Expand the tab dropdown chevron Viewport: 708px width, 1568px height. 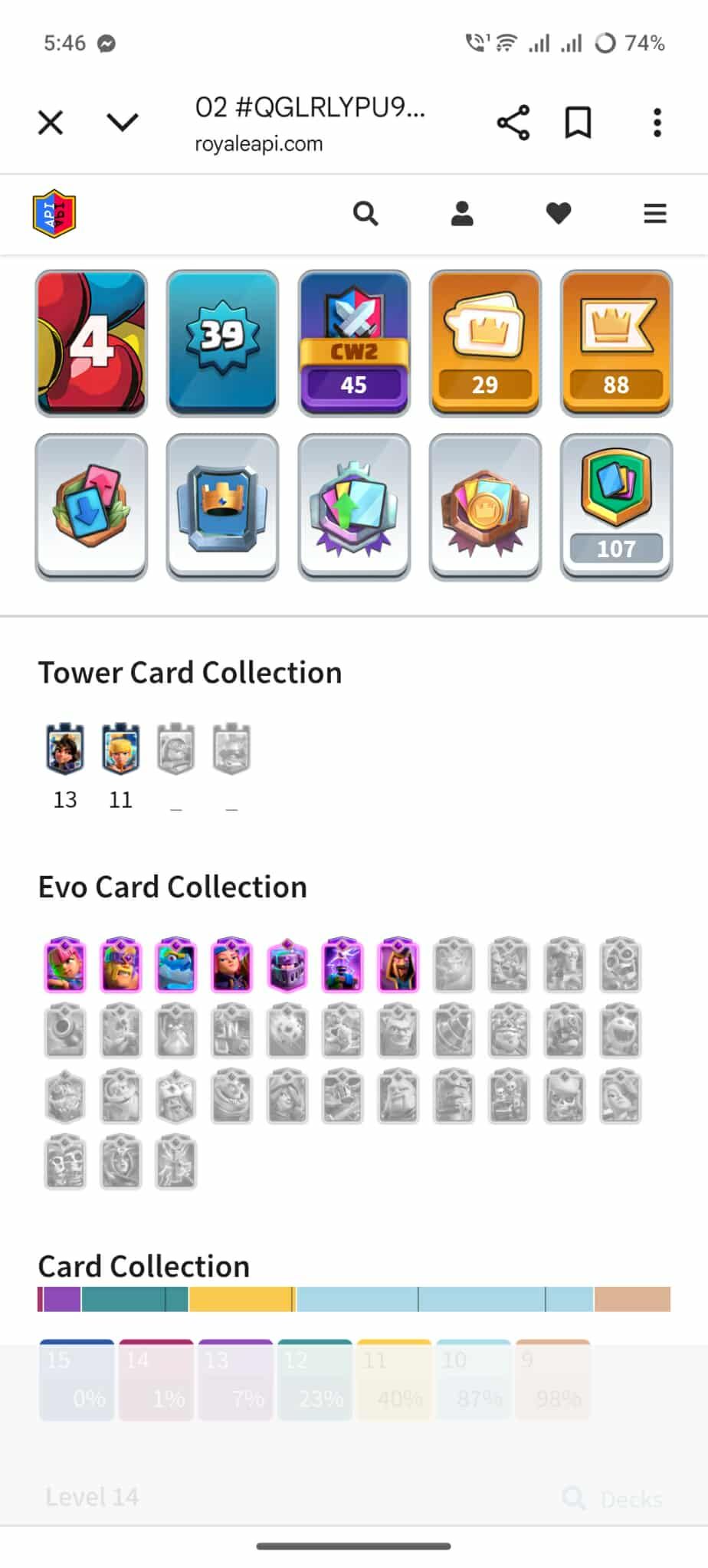(123, 123)
